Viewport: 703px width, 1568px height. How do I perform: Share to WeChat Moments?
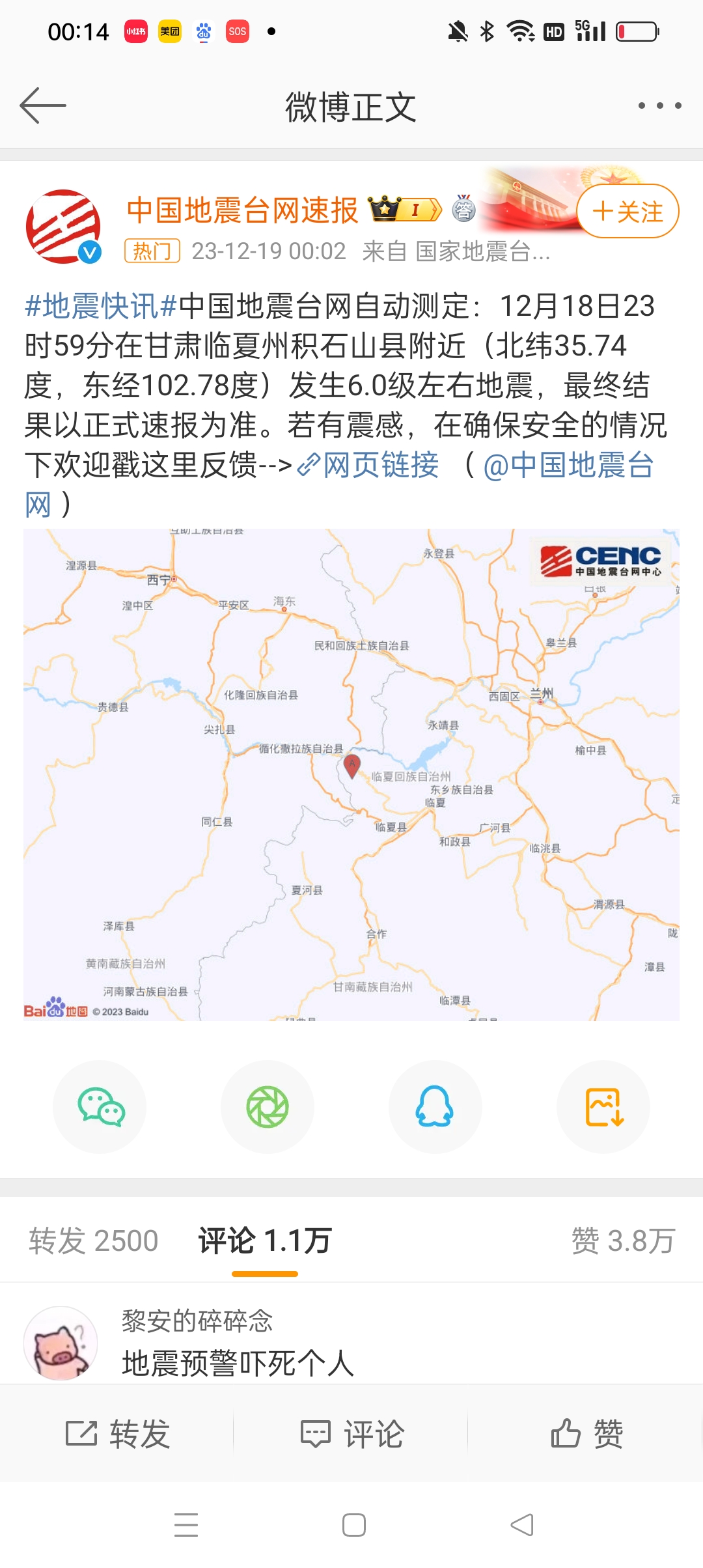tap(268, 1106)
